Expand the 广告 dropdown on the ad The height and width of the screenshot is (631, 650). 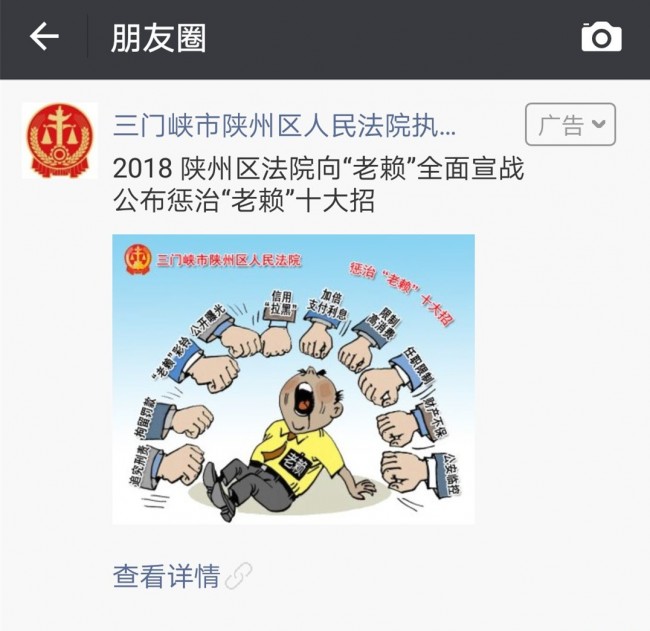coord(570,125)
